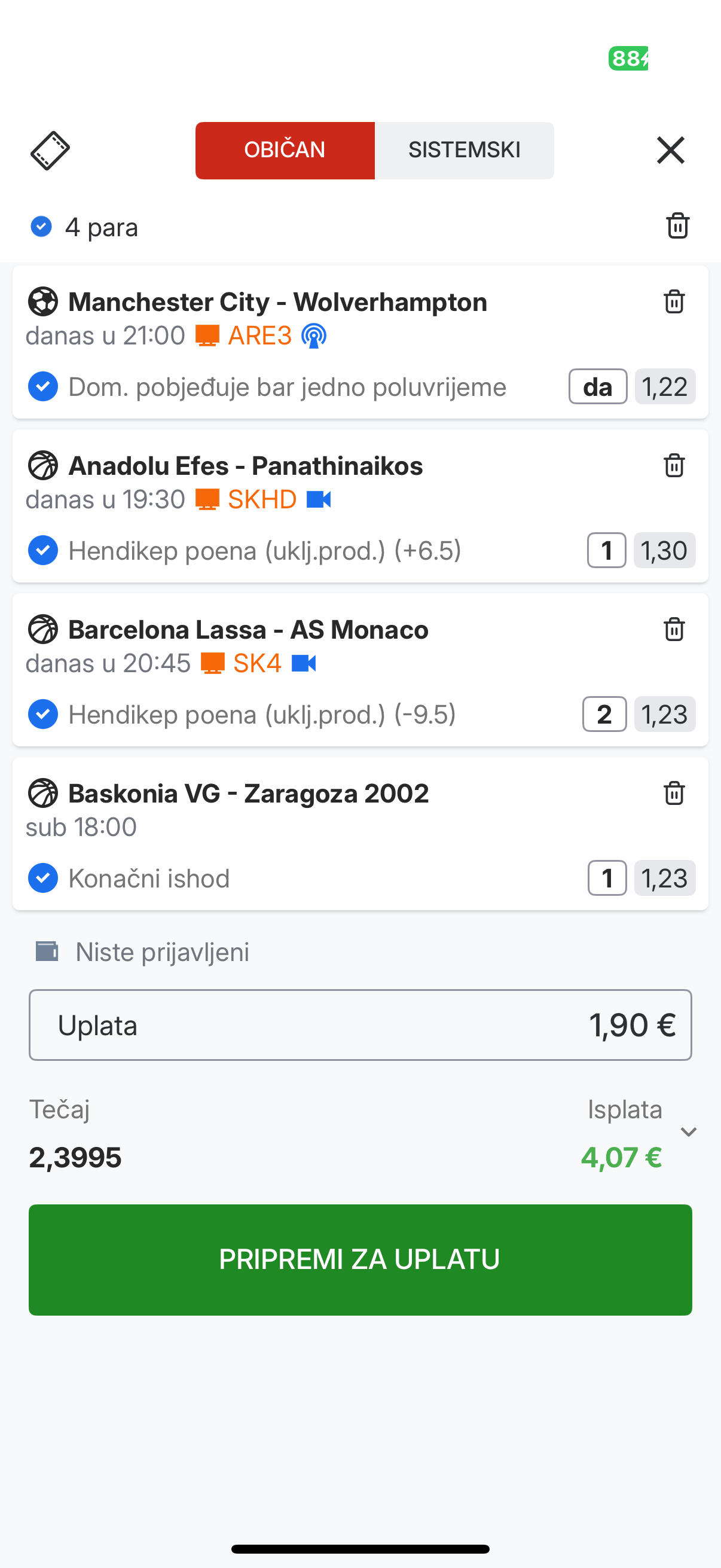Expand the Isplata payout details chevron

(688, 1132)
